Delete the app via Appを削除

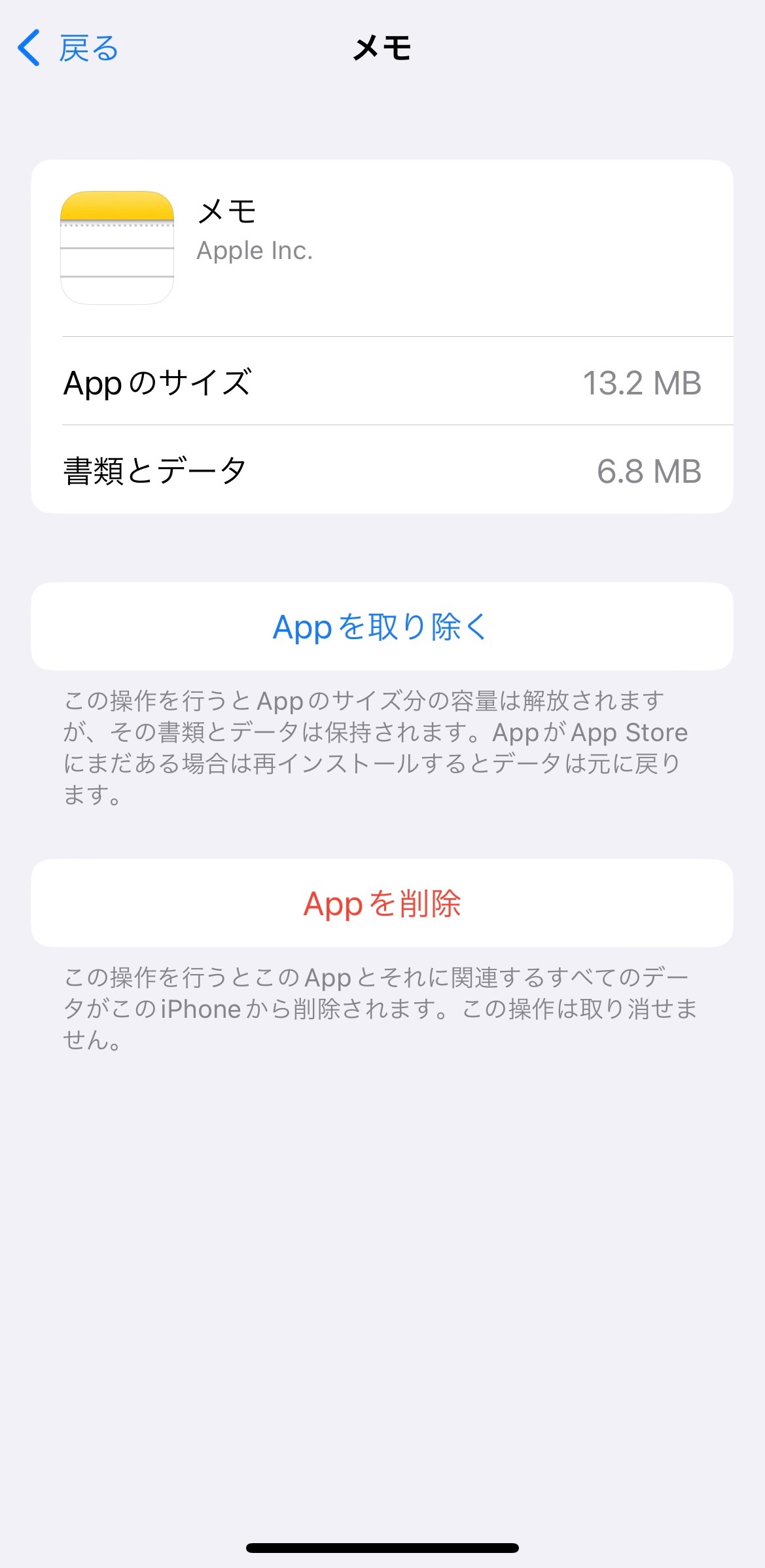pyautogui.click(x=382, y=903)
